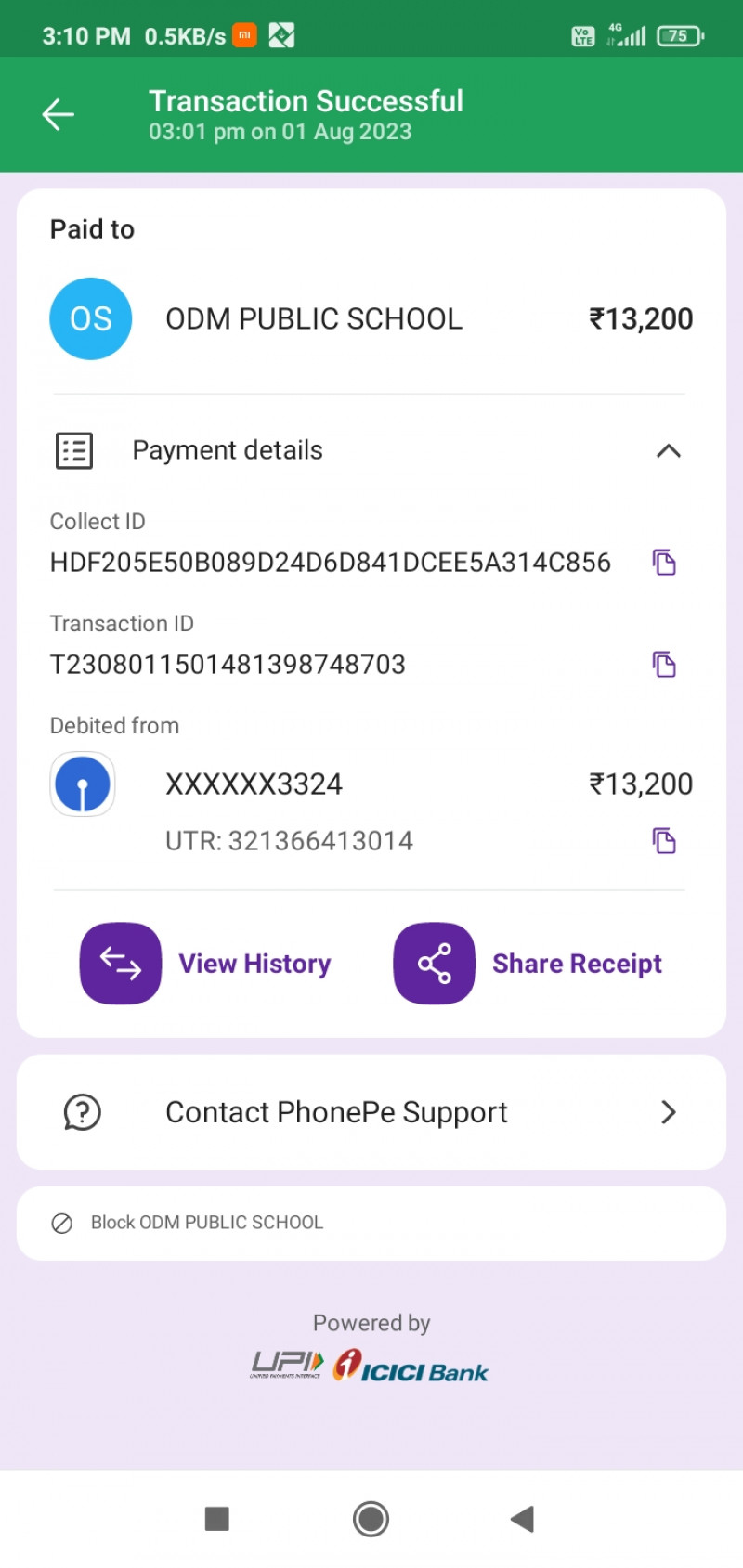This screenshot has width=743, height=1568.
Task: Open recent apps with the square button
Action: point(216,1520)
